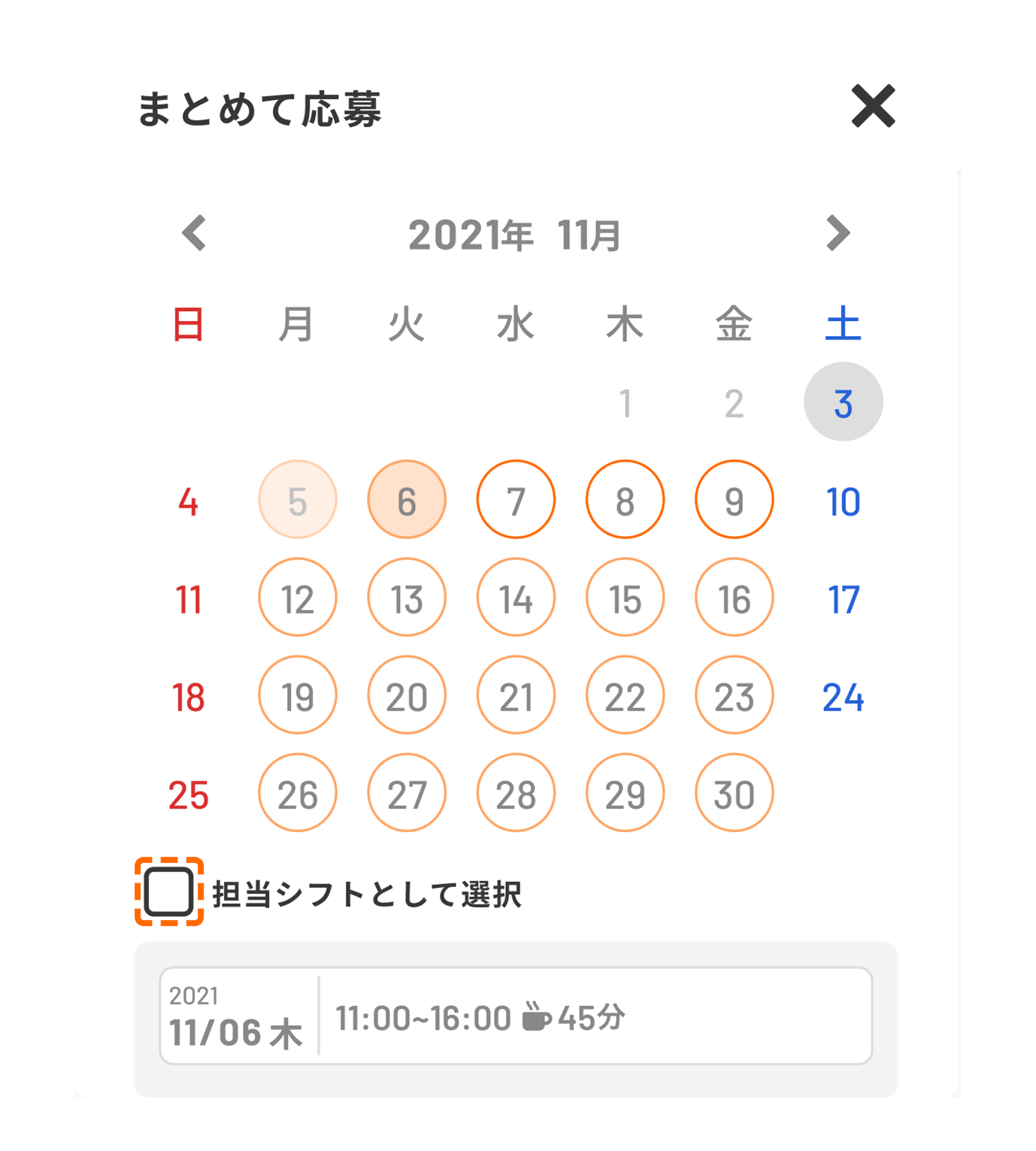Pick day 26 on the calendar
The width and height of the screenshot is (1036, 1151).
click(298, 793)
